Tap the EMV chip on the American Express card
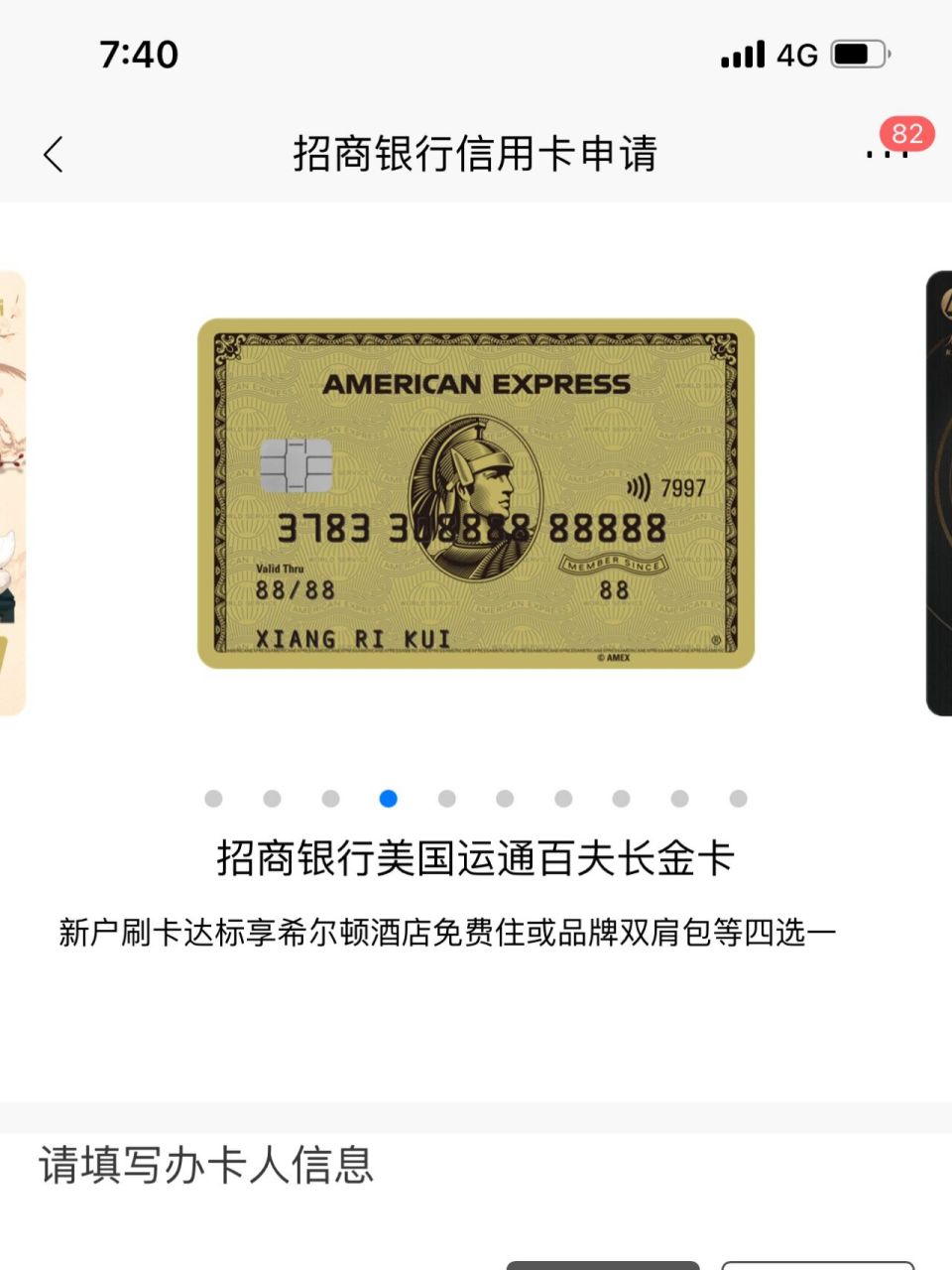952x1270 pixels. (297, 468)
